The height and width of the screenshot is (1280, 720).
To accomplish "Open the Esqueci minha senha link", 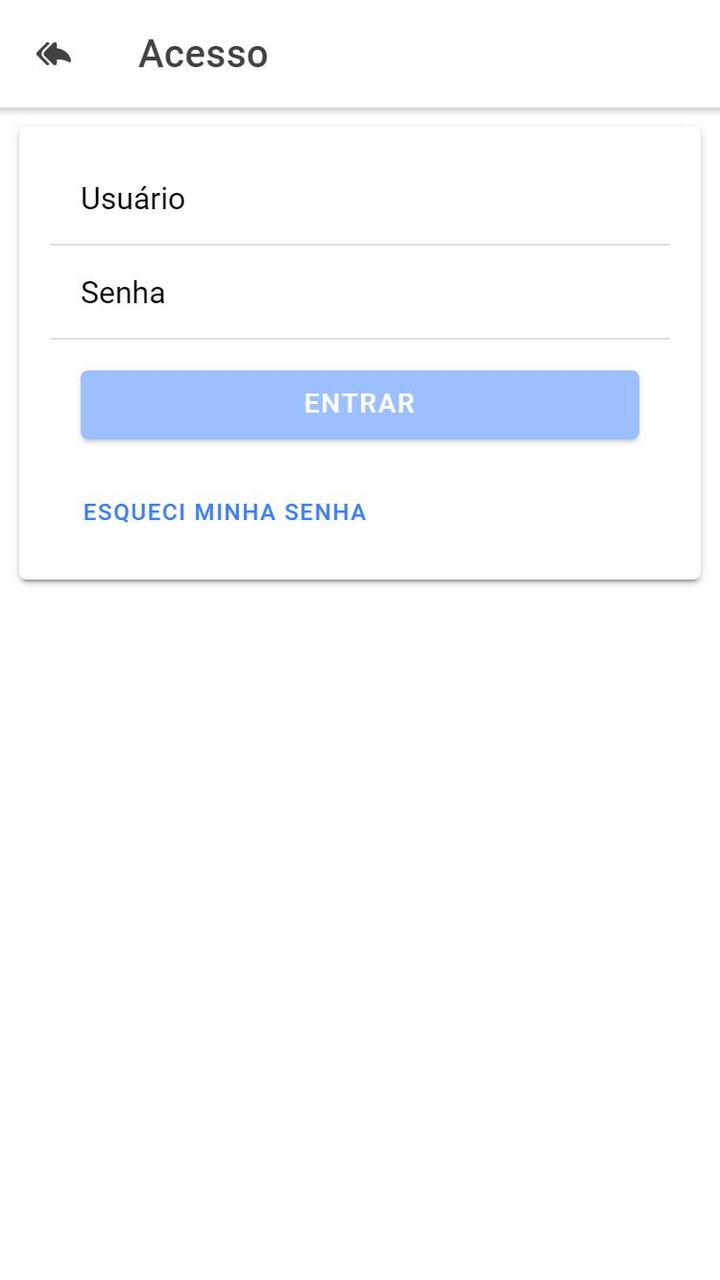I will [x=225, y=512].
